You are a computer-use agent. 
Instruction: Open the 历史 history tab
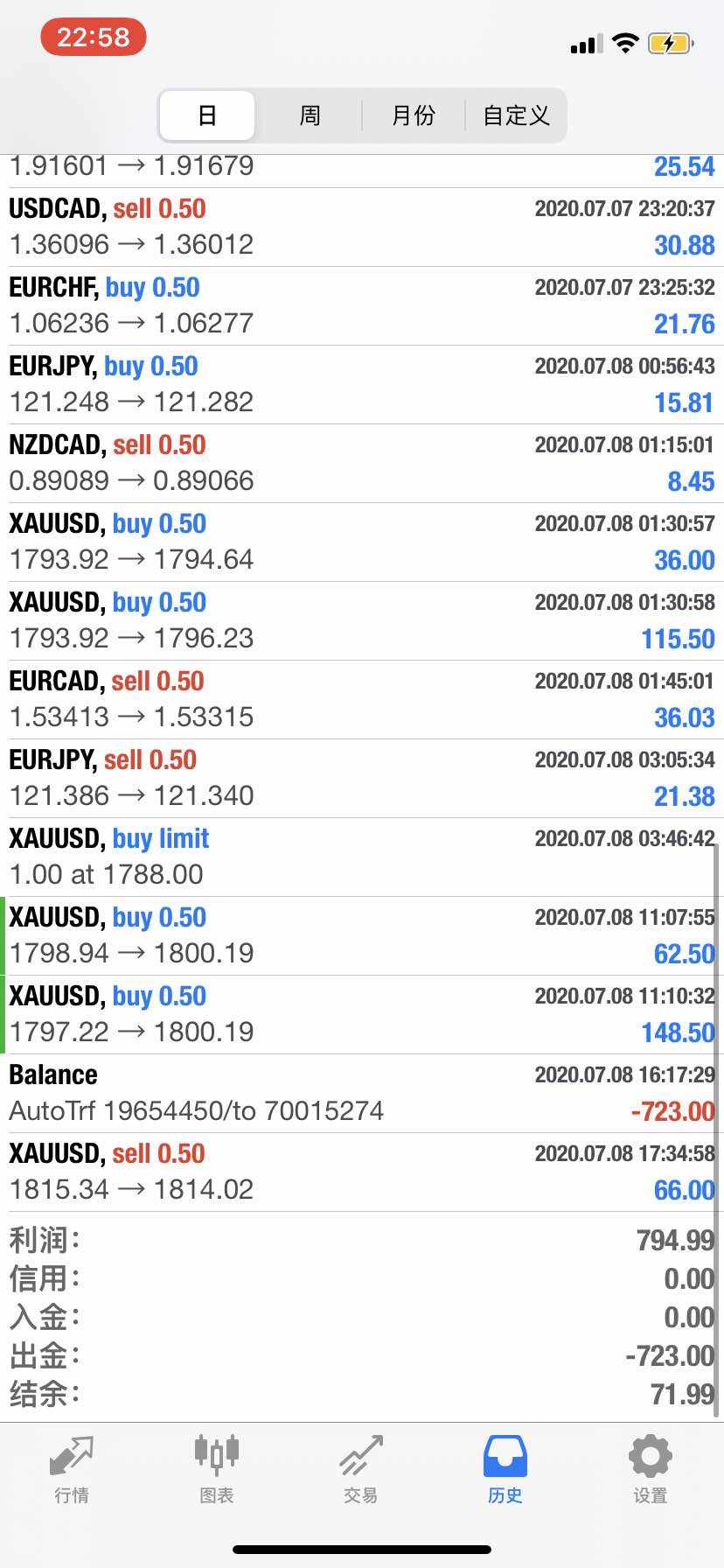pyautogui.click(x=505, y=1470)
